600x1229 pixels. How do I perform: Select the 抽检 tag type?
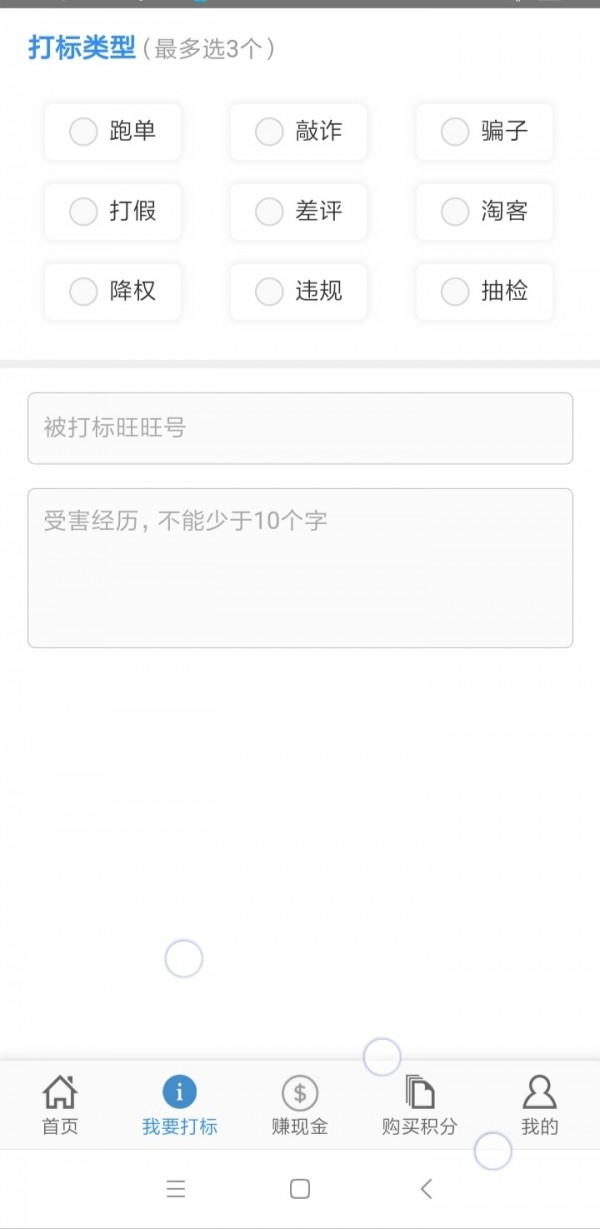(484, 291)
